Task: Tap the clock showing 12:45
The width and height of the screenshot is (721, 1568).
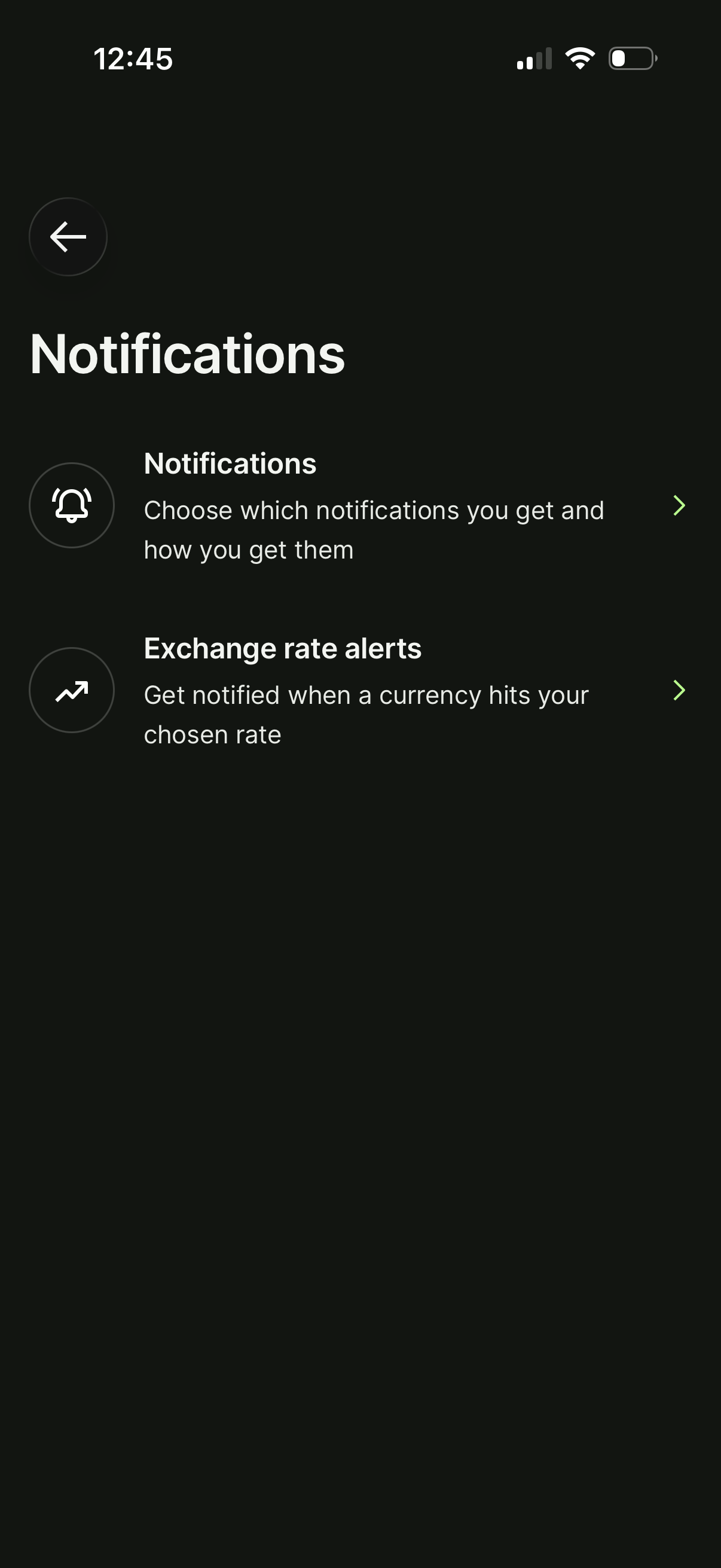Action: (x=134, y=58)
